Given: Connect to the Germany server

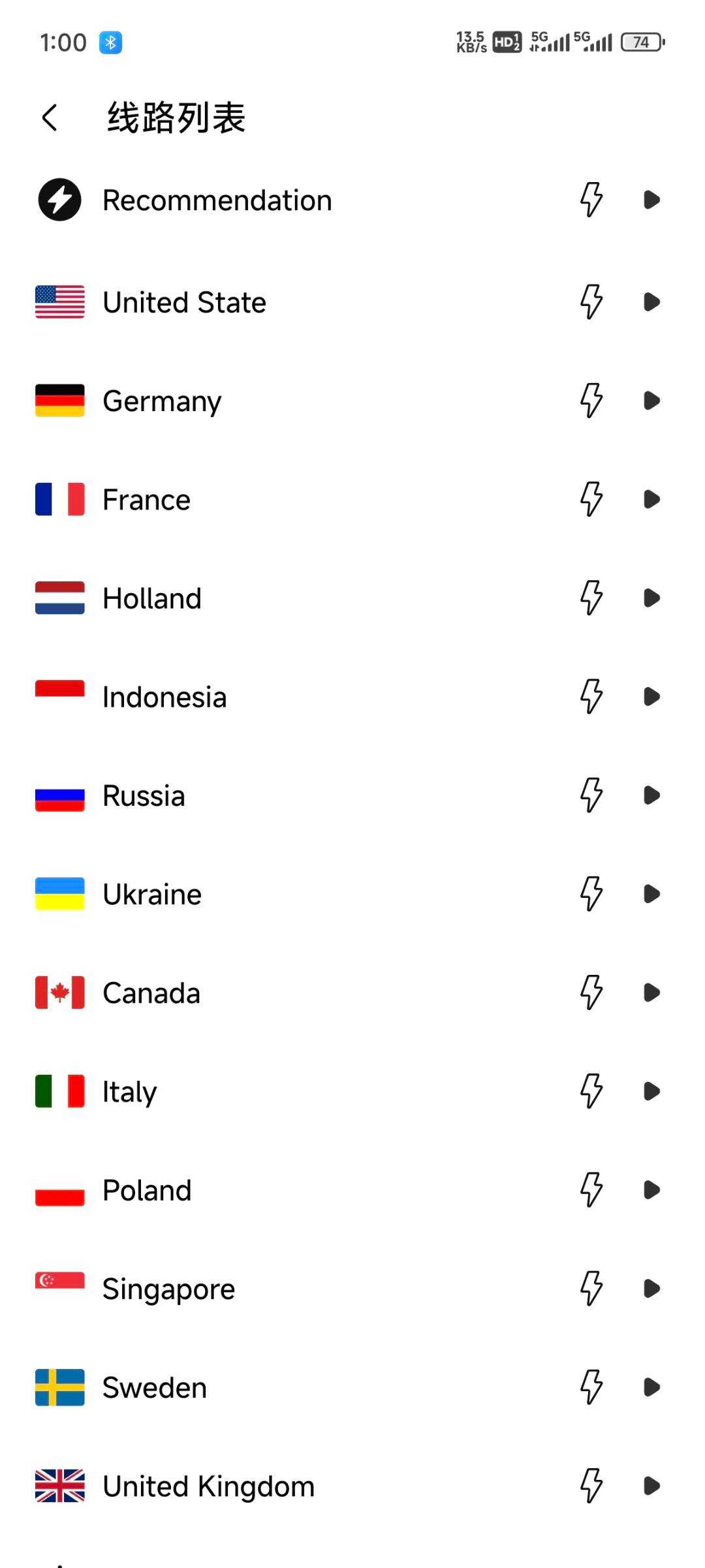Looking at the screenshot, I should point(650,401).
